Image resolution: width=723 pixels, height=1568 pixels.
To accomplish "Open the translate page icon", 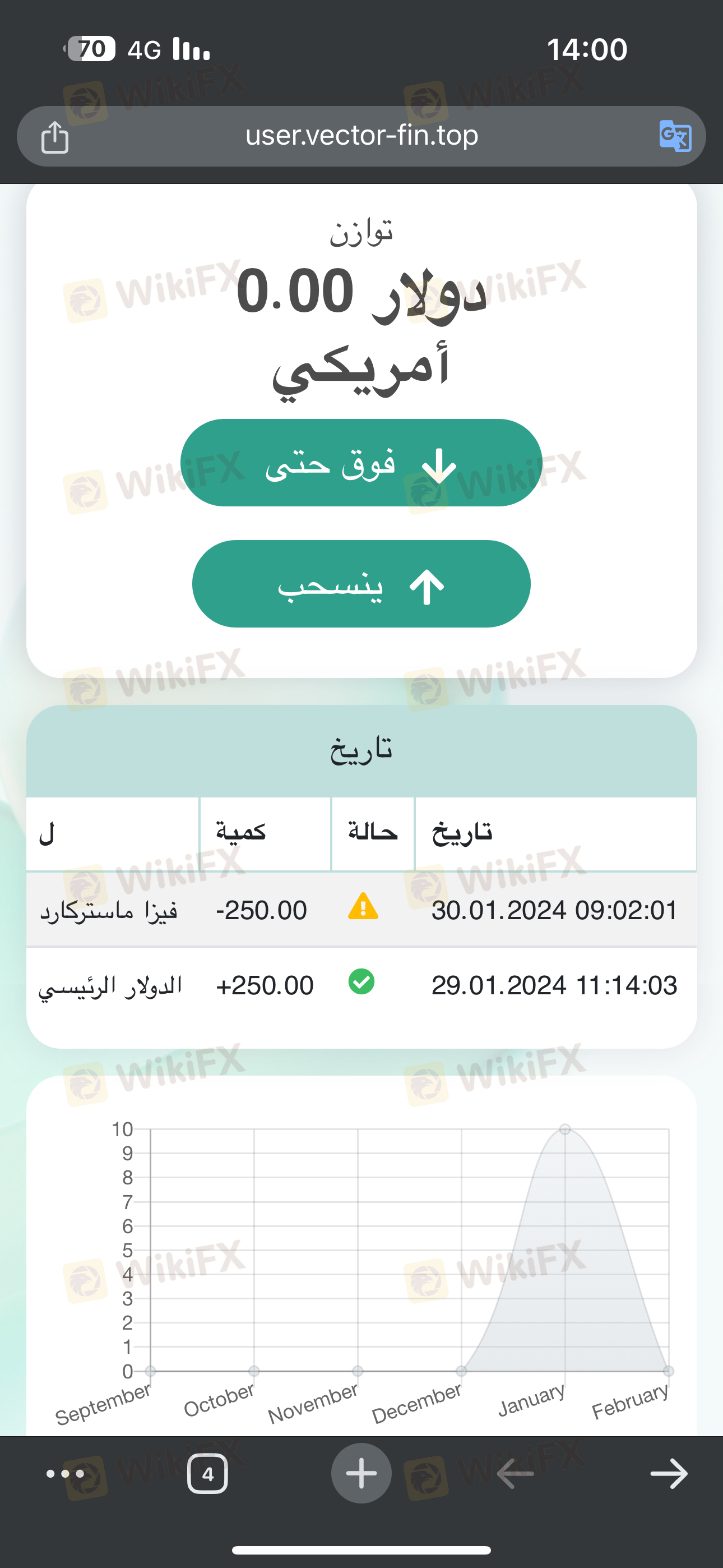I will click(x=675, y=136).
